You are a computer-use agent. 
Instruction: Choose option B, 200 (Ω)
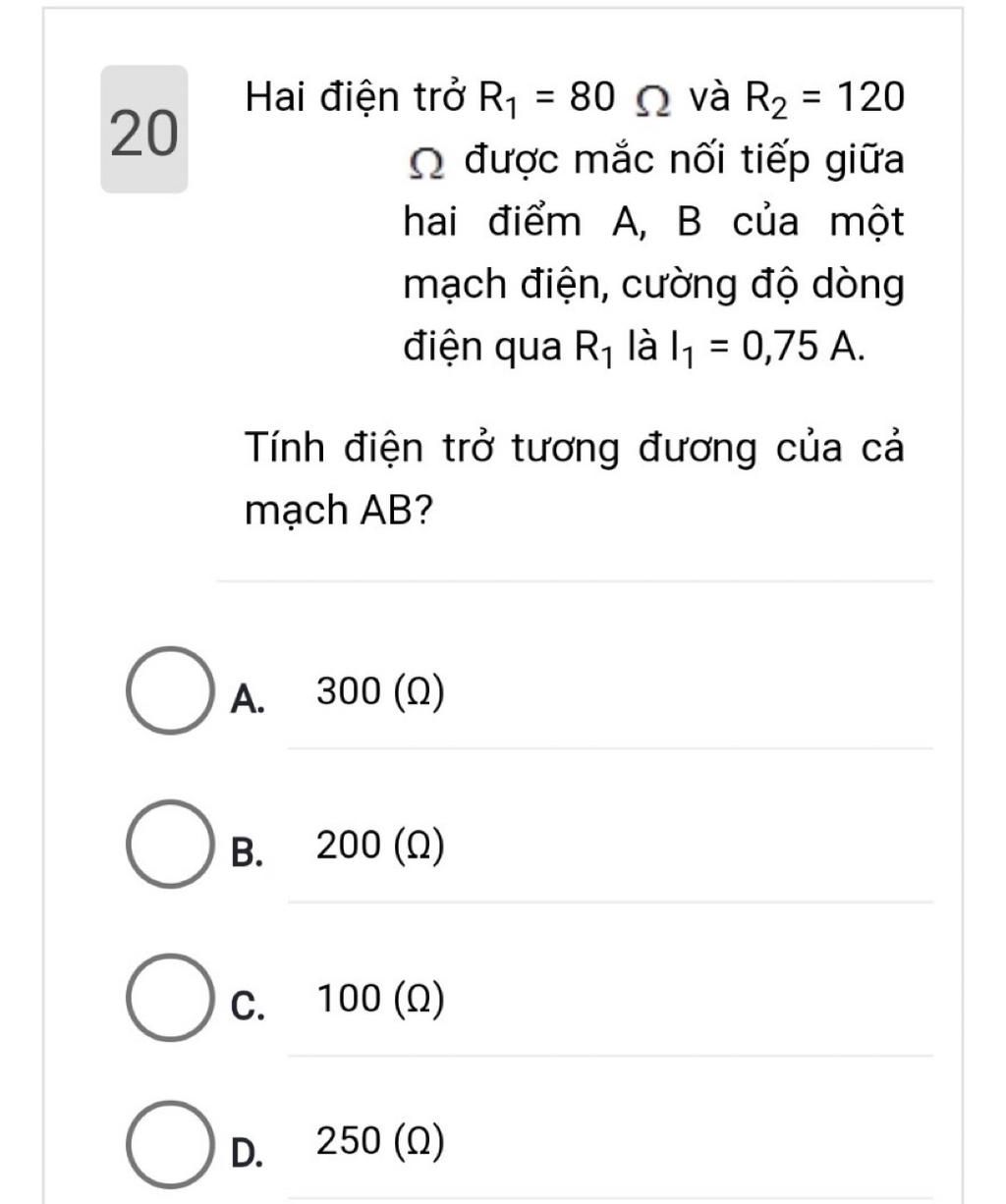click(x=169, y=845)
